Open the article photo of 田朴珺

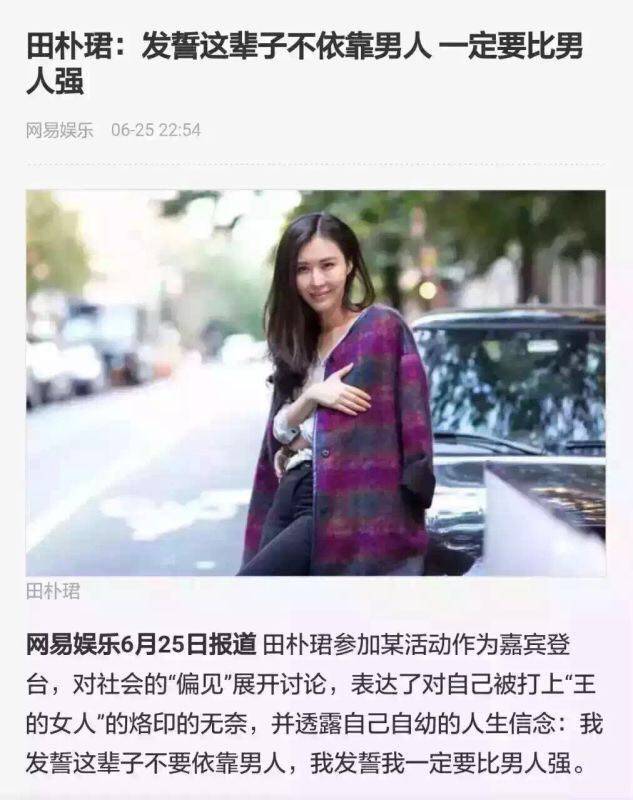[x=315, y=382]
